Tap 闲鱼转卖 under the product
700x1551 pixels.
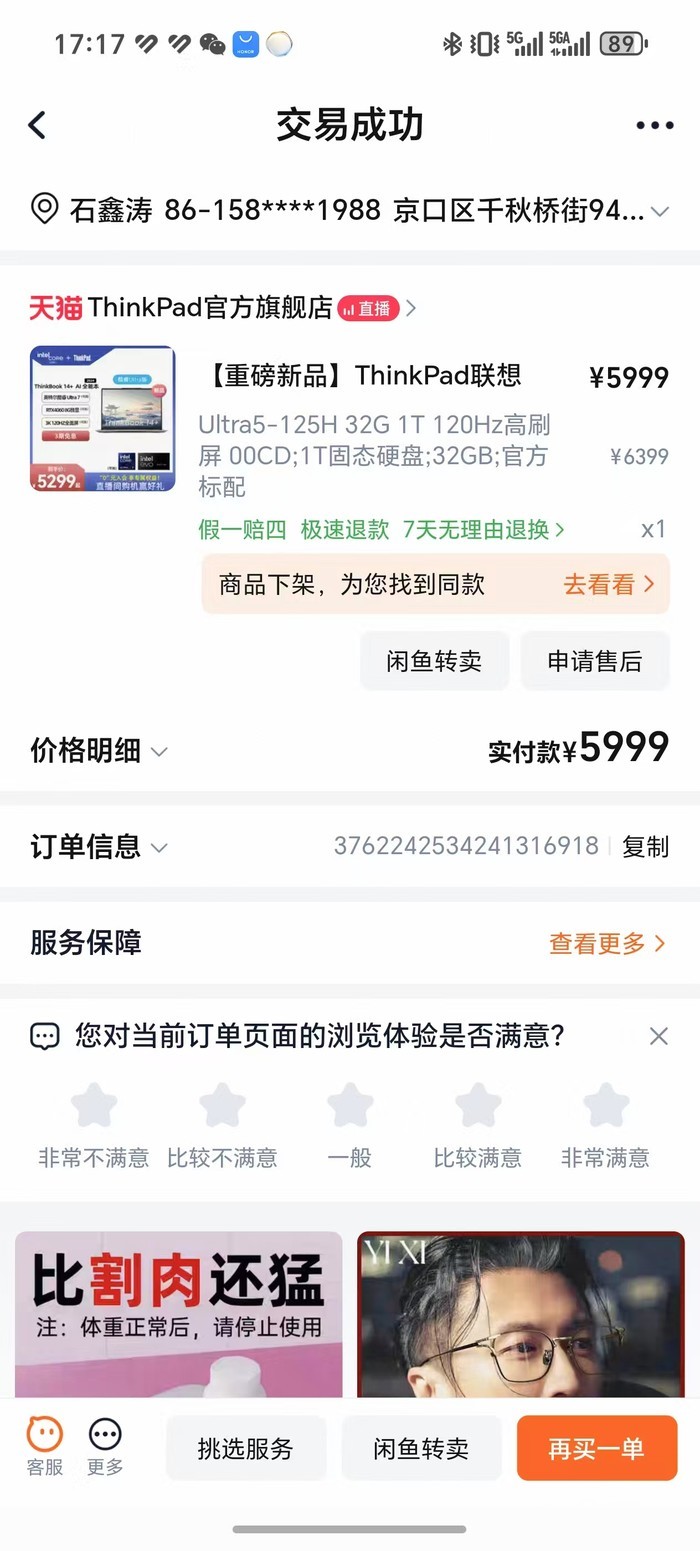(x=434, y=661)
